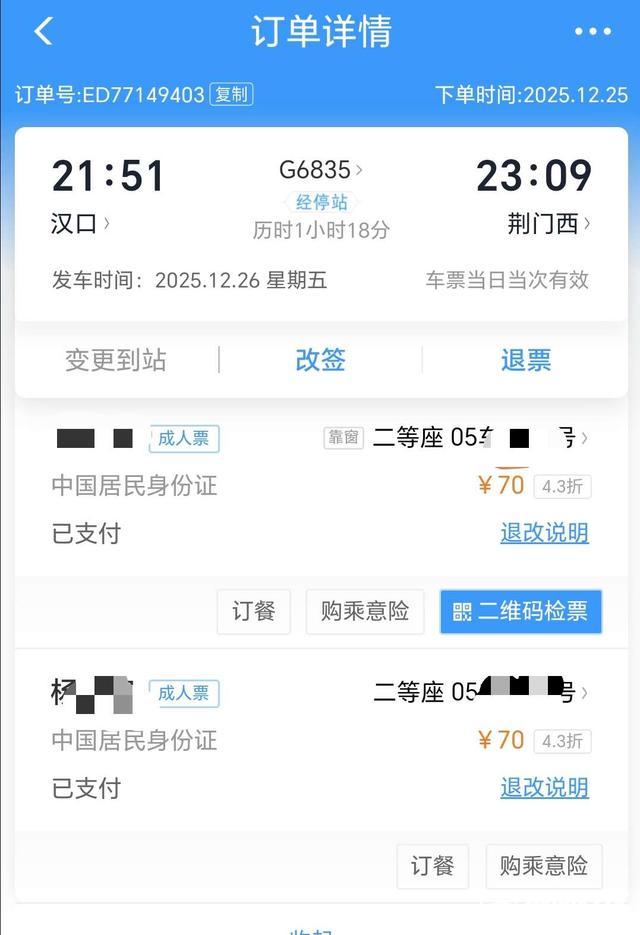
Task: Open arrival station 荆门西 details
Action: [x=549, y=224]
